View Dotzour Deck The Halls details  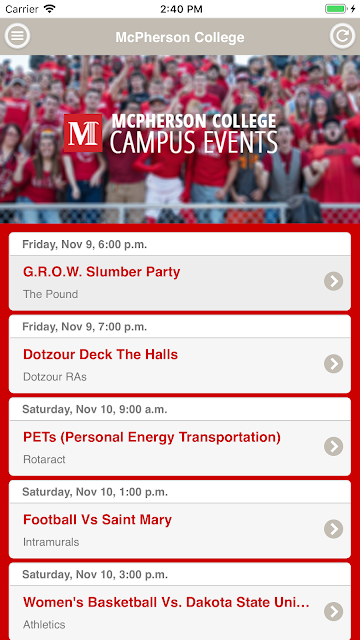(x=180, y=365)
